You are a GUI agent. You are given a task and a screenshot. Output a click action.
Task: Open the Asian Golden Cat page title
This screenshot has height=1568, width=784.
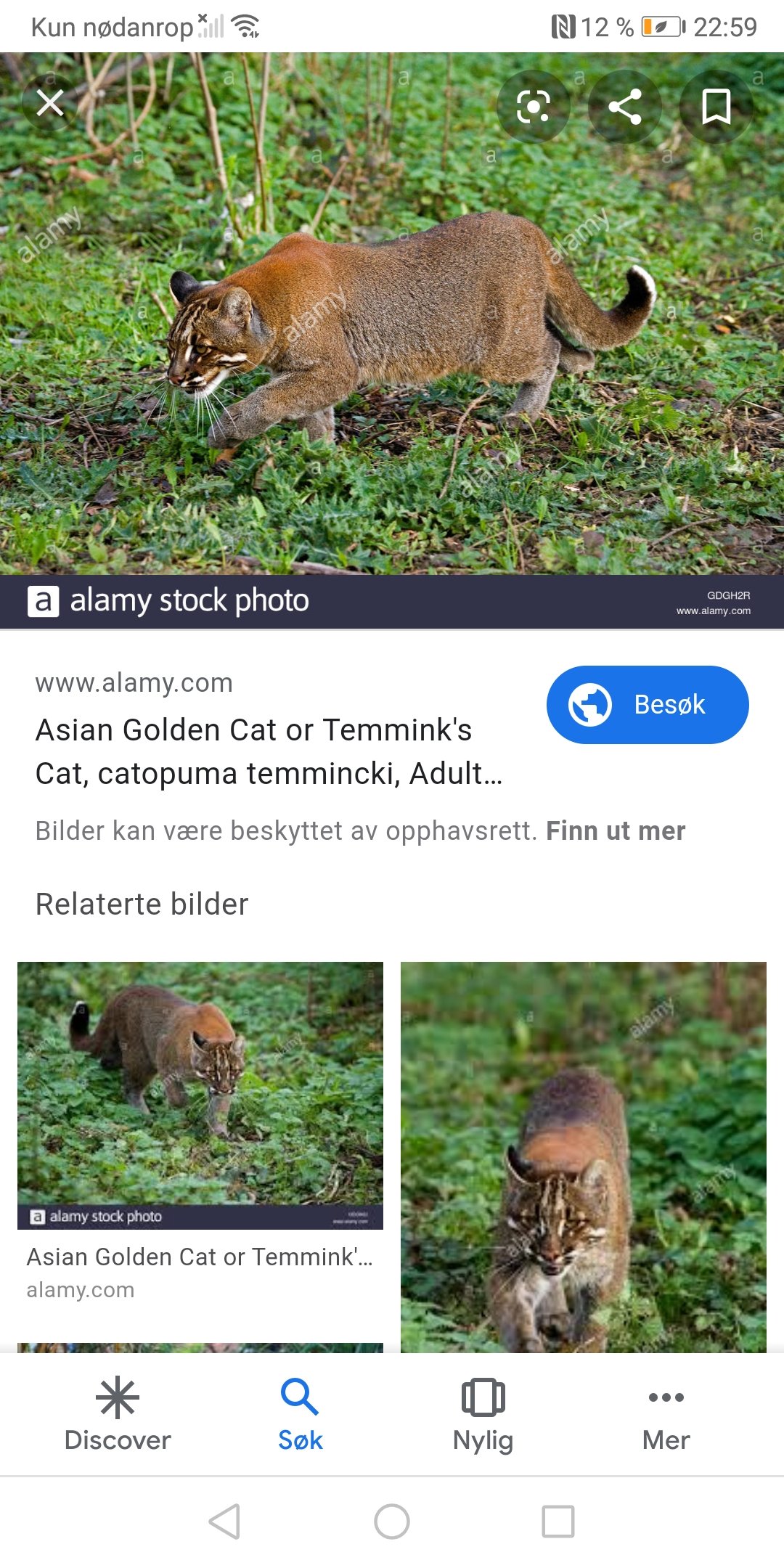pos(269,751)
